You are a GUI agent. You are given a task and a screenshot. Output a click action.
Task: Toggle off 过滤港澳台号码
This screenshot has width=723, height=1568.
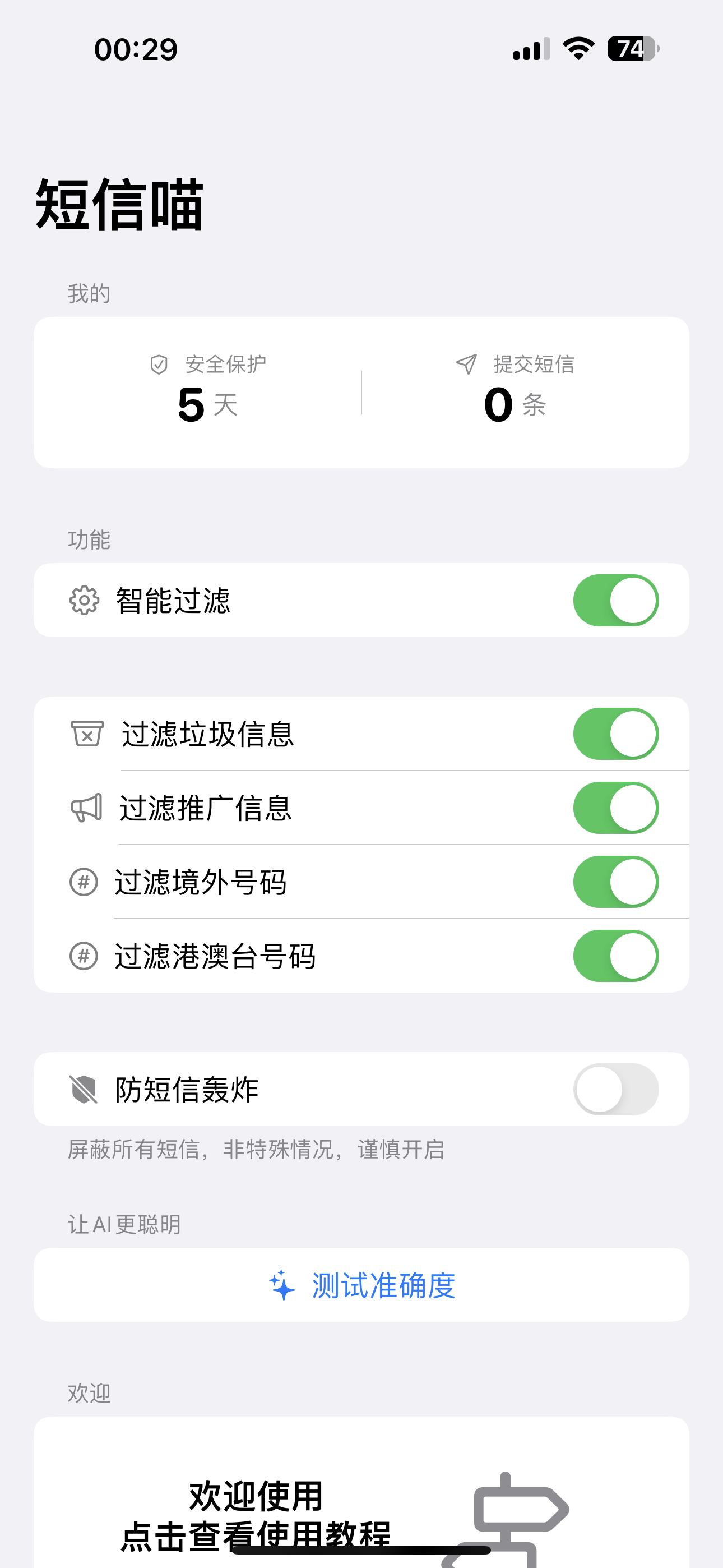pos(617,956)
